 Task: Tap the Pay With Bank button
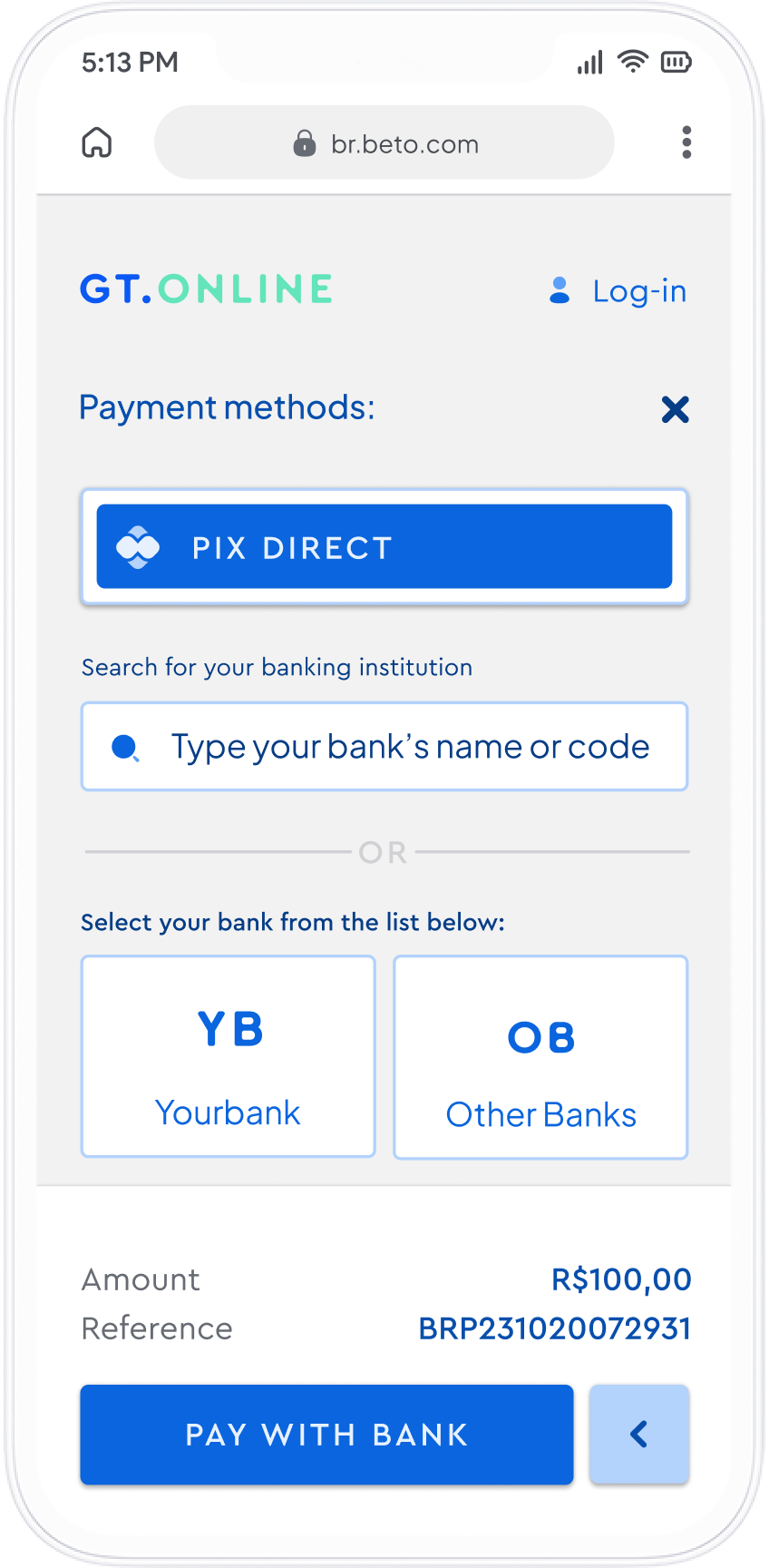(326, 1435)
